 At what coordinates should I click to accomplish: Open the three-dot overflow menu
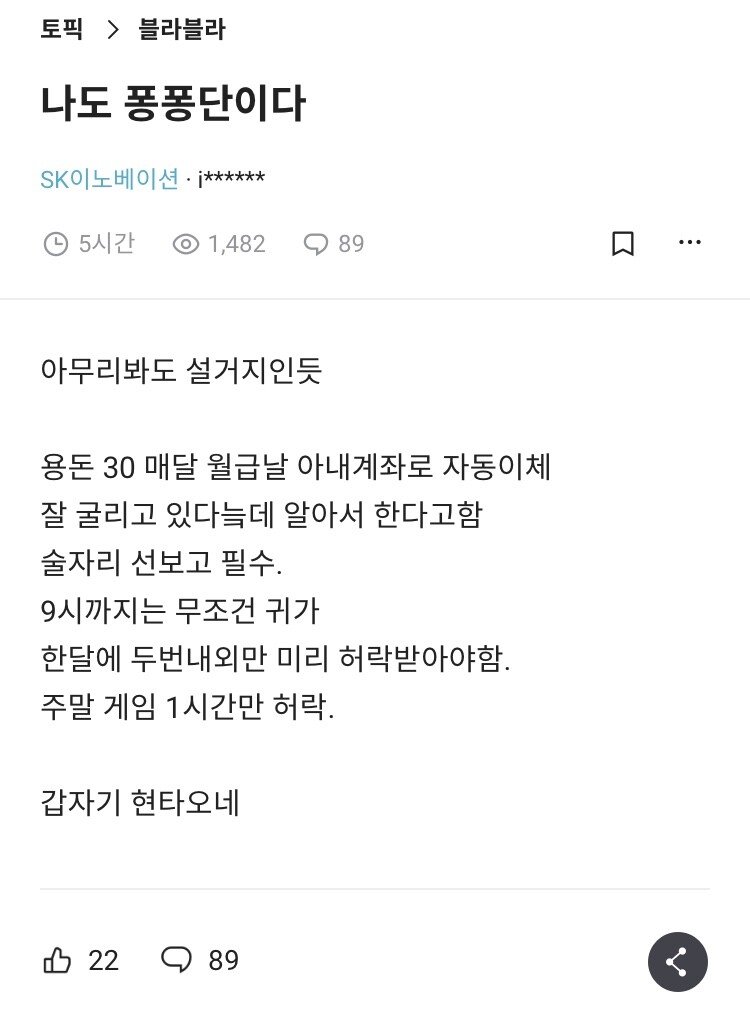pos(690,242)
